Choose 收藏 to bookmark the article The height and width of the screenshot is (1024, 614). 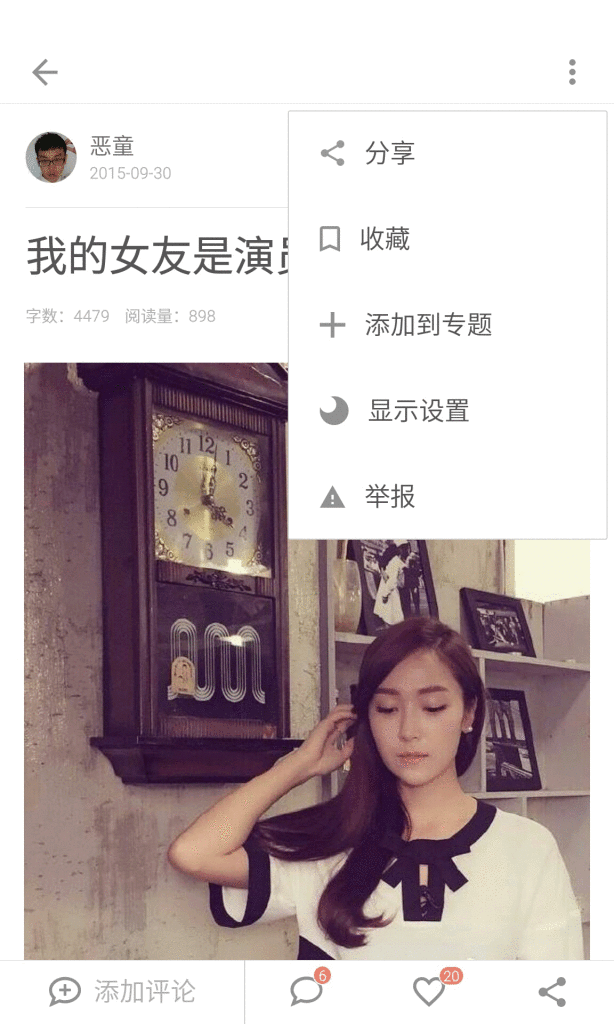[385, 239]
